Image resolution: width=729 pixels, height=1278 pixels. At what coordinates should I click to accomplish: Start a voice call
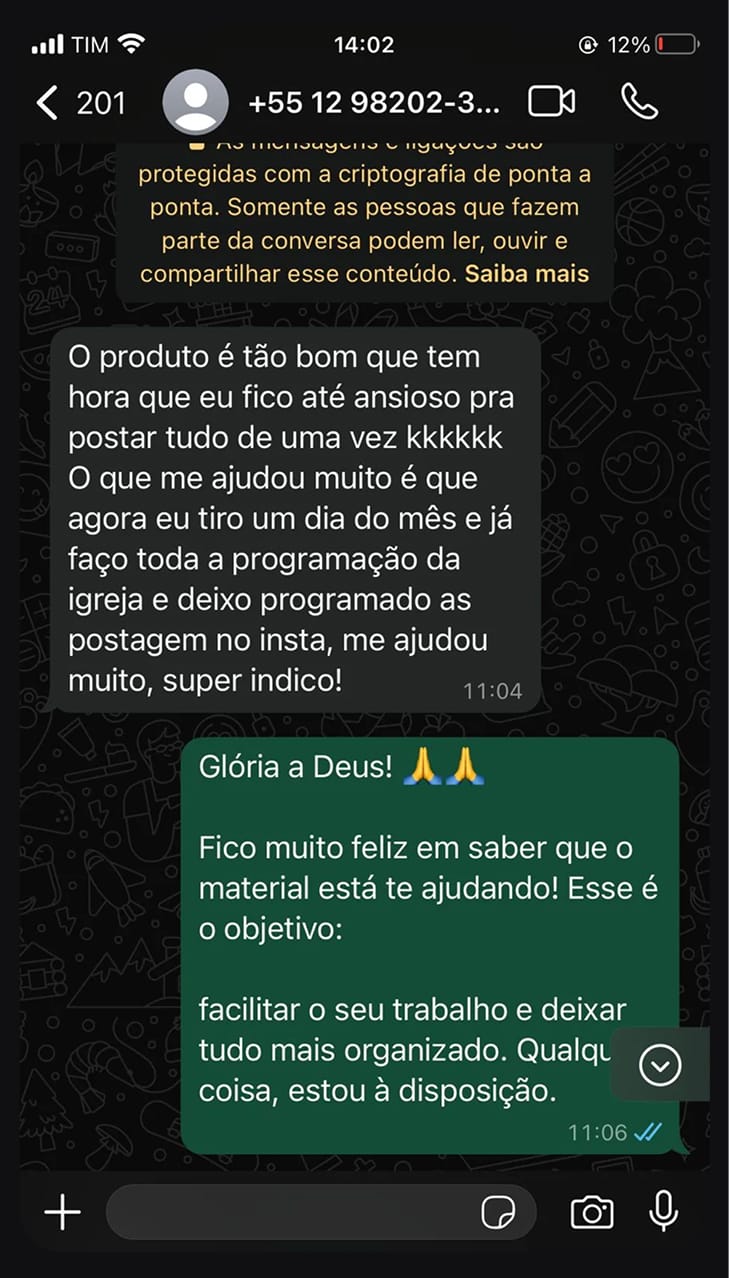pos(639,102)
